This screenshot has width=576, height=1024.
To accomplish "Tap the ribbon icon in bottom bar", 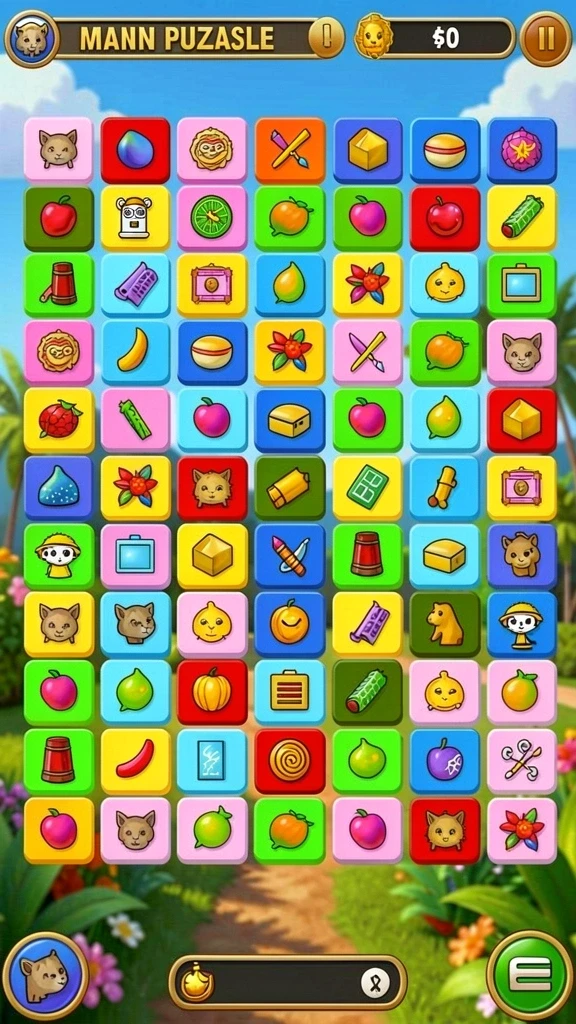I will (376, 982).
